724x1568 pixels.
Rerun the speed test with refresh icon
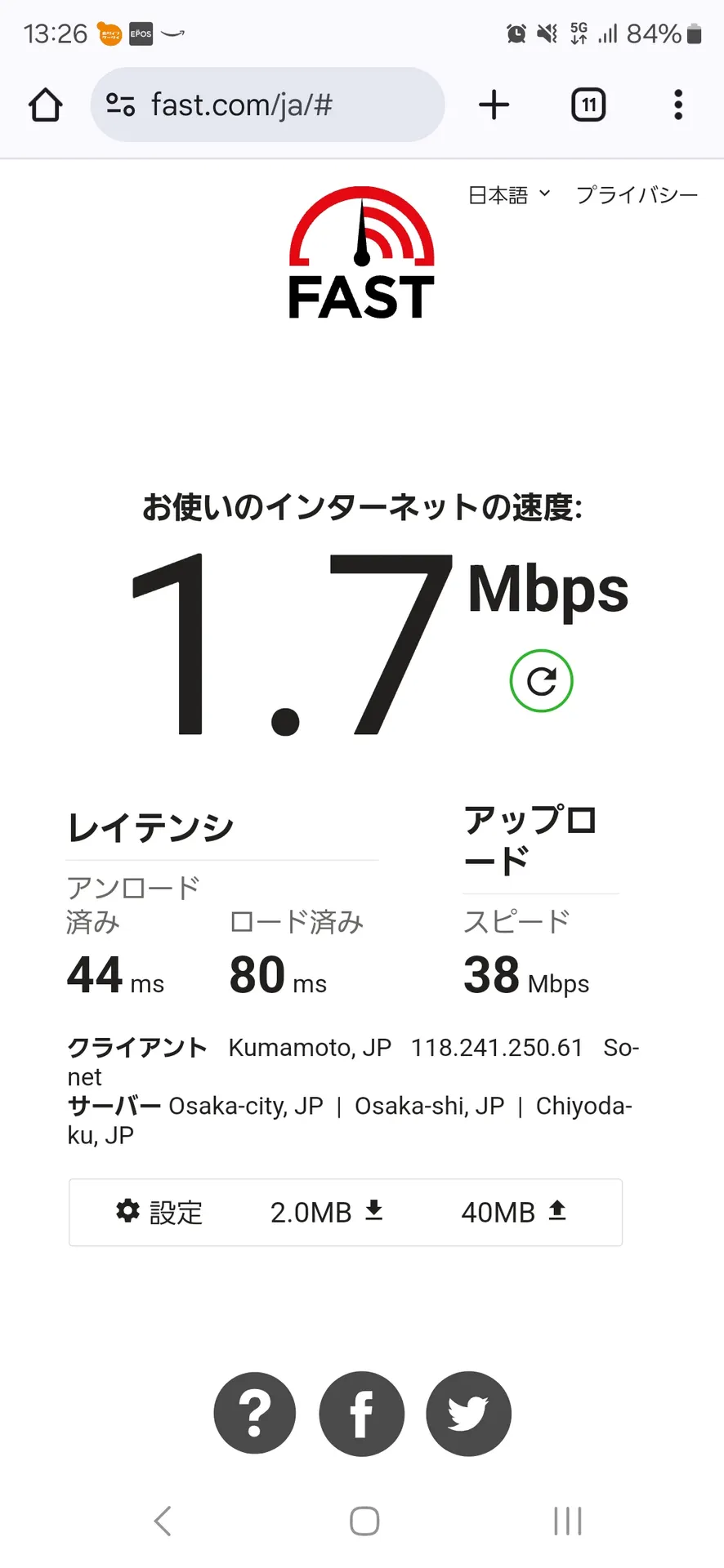[541, 681]
